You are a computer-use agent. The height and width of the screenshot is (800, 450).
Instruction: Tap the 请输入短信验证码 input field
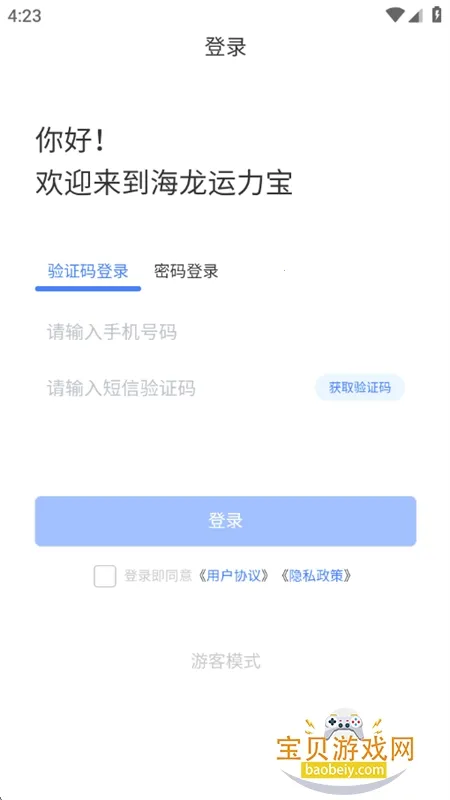coord(173,389)
